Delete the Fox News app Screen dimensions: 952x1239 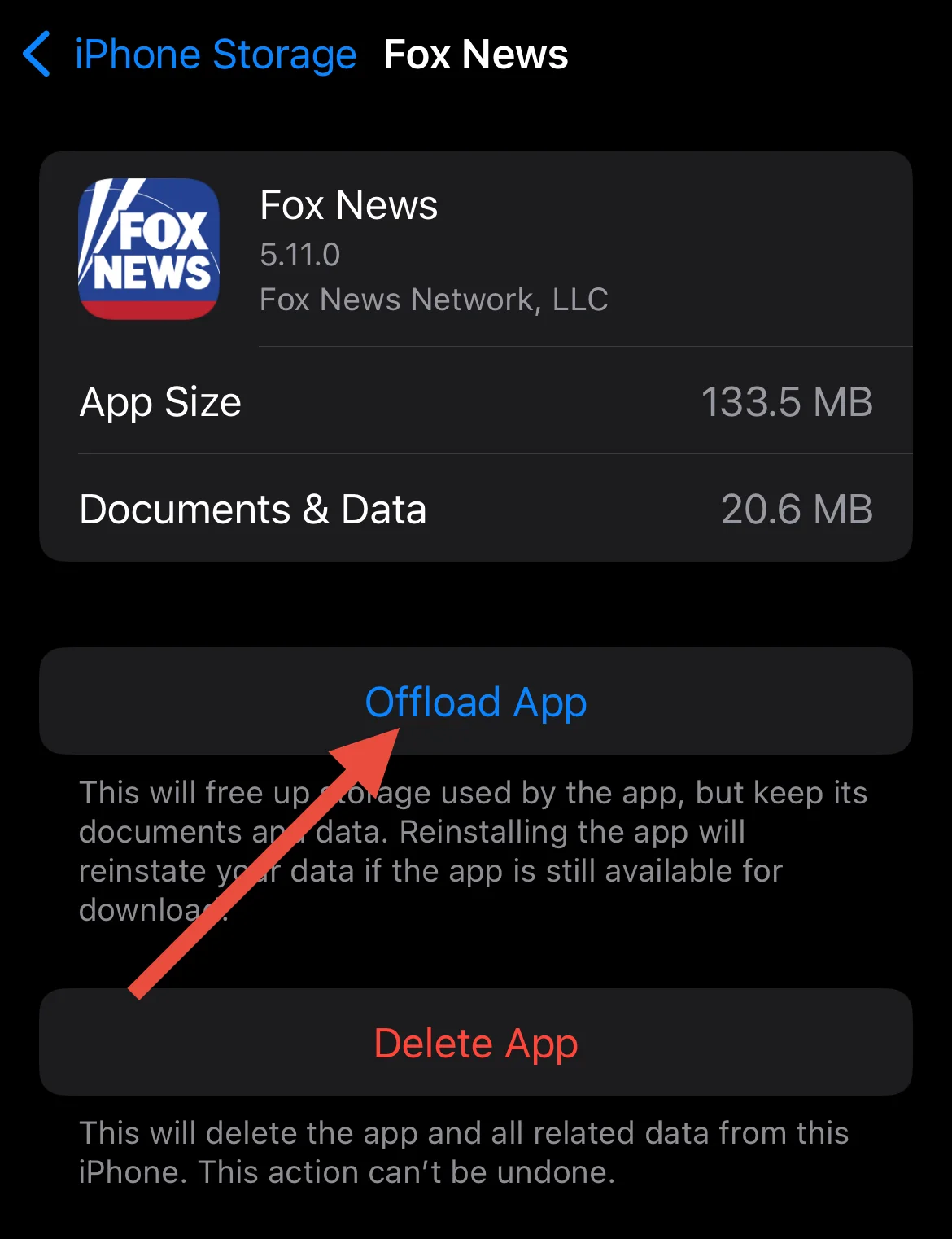click(475, 1043)
